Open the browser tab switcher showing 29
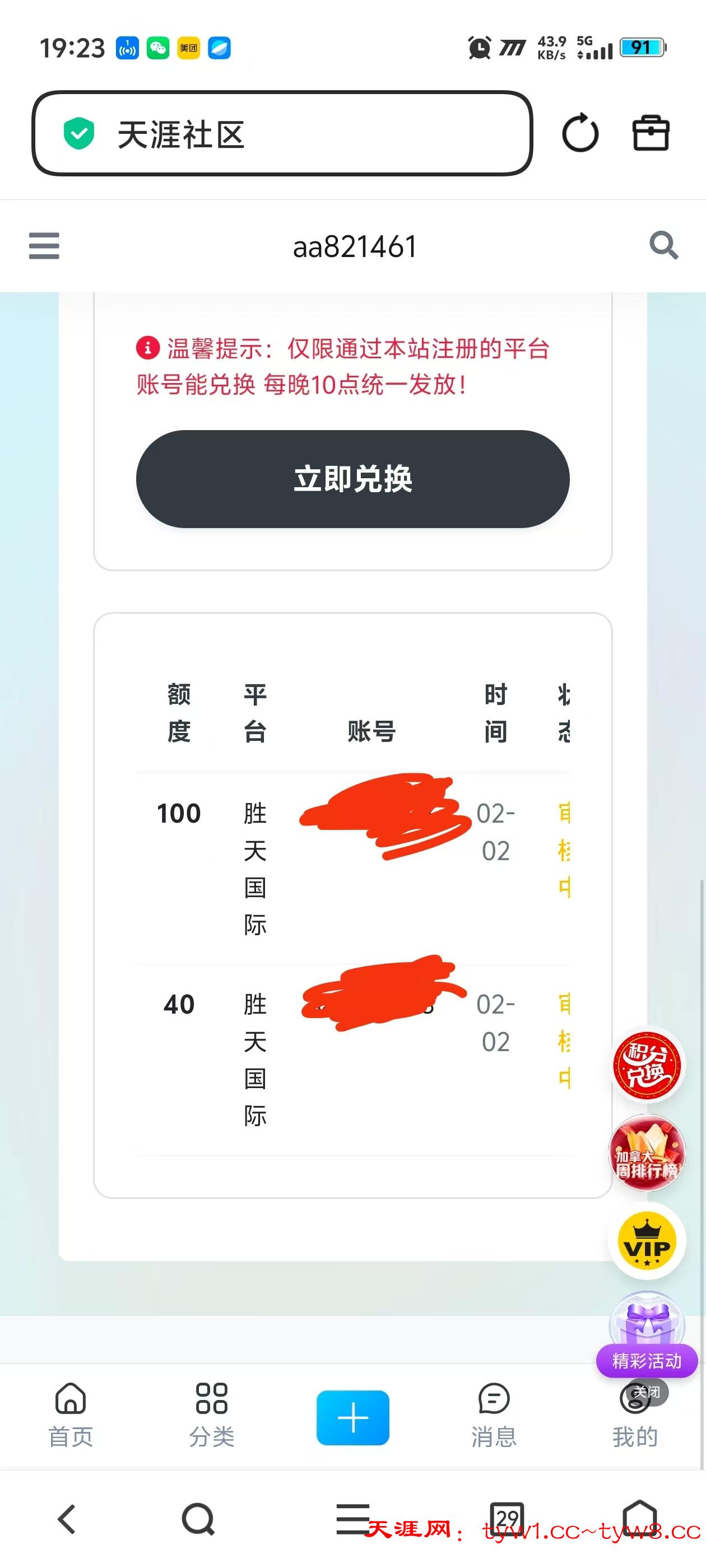706x1568 pixels. [x=507, y=1519]
